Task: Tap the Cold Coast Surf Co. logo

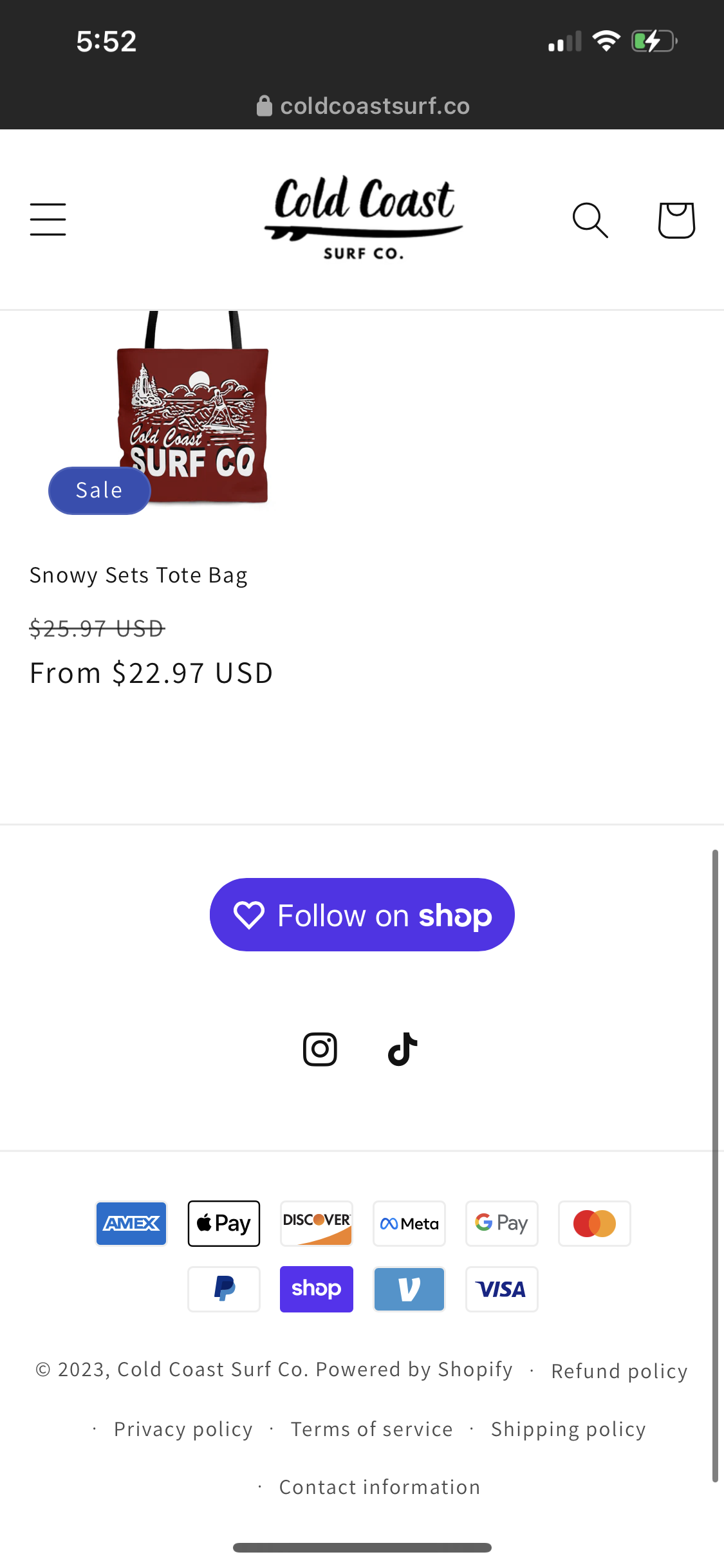Action: click(x=363, y=218)
